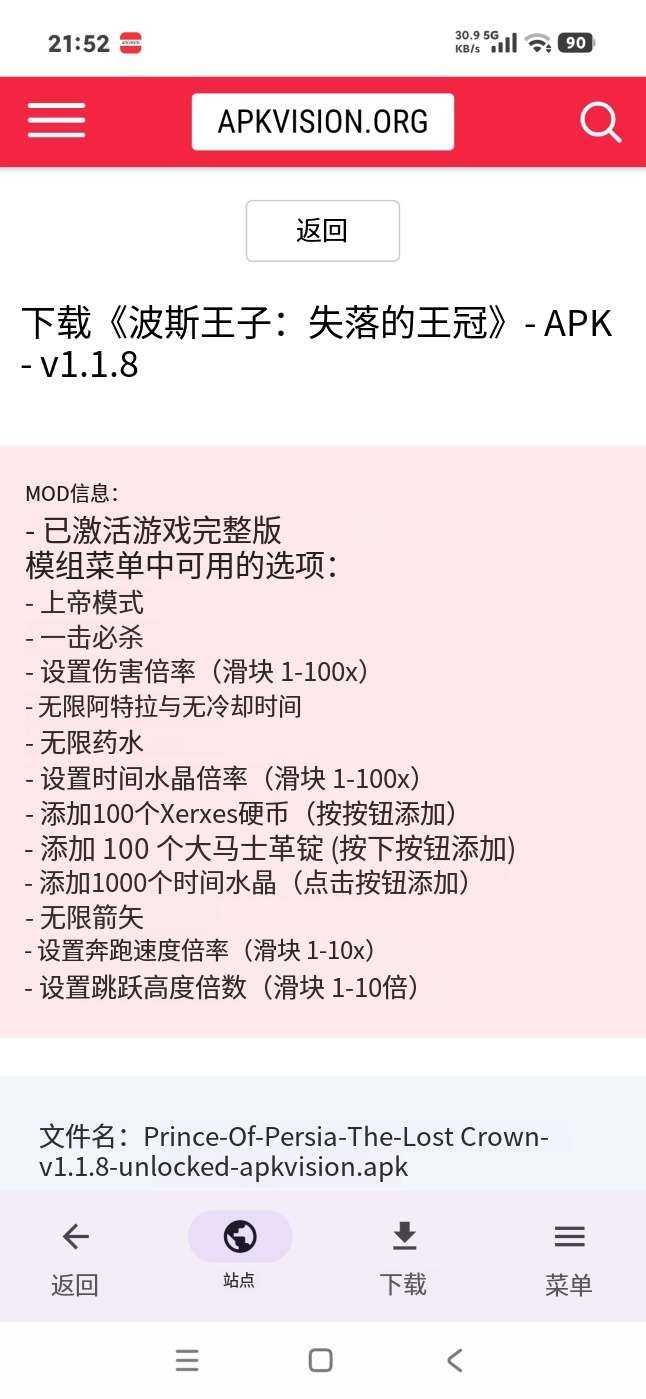Open recent apps from the navigation bar
This screenshot has width=646, height=1399.
[187, 1360]
